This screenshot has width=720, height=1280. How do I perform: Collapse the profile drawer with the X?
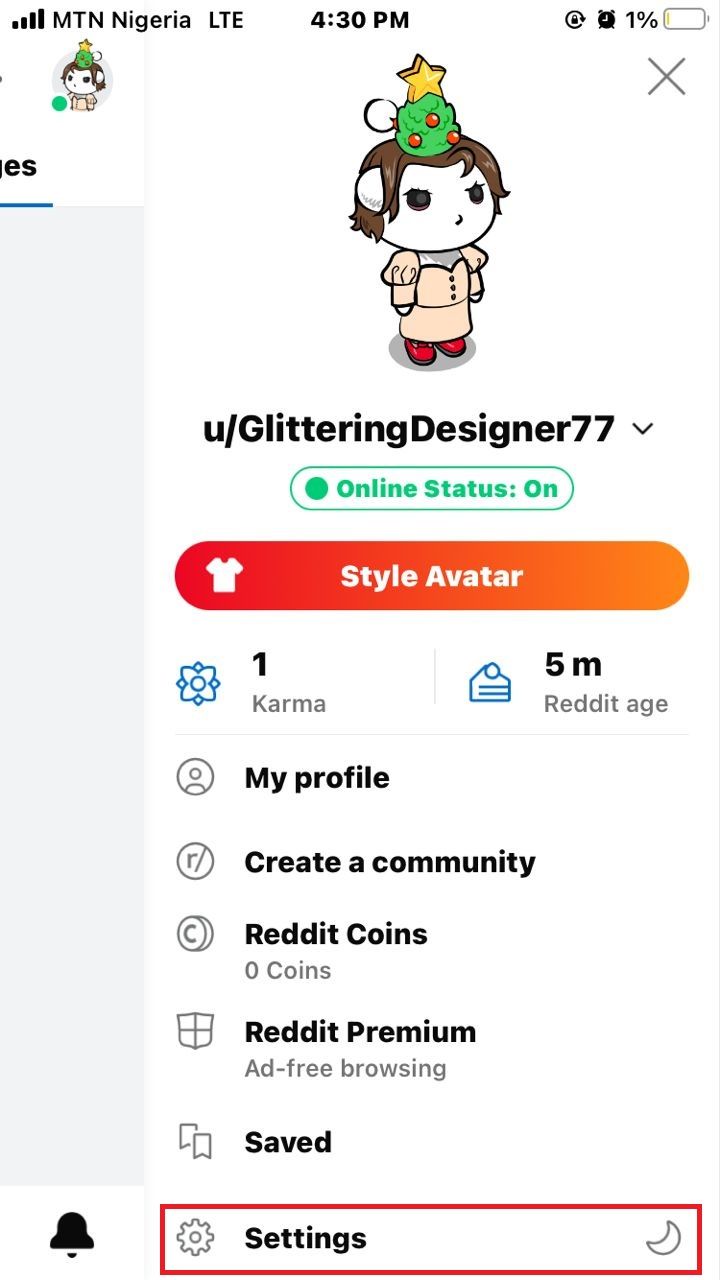[666, 76]
